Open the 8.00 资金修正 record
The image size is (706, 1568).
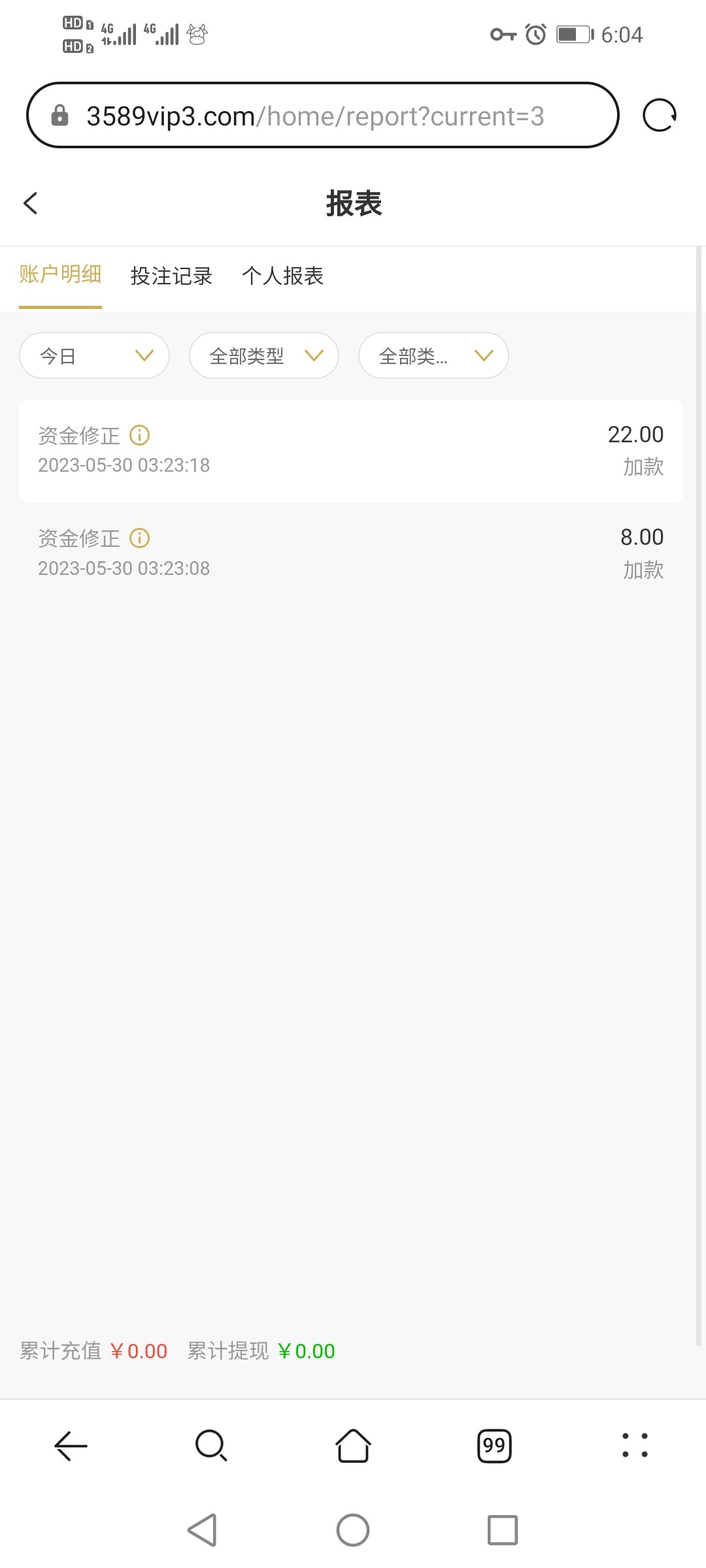point(351,553)
